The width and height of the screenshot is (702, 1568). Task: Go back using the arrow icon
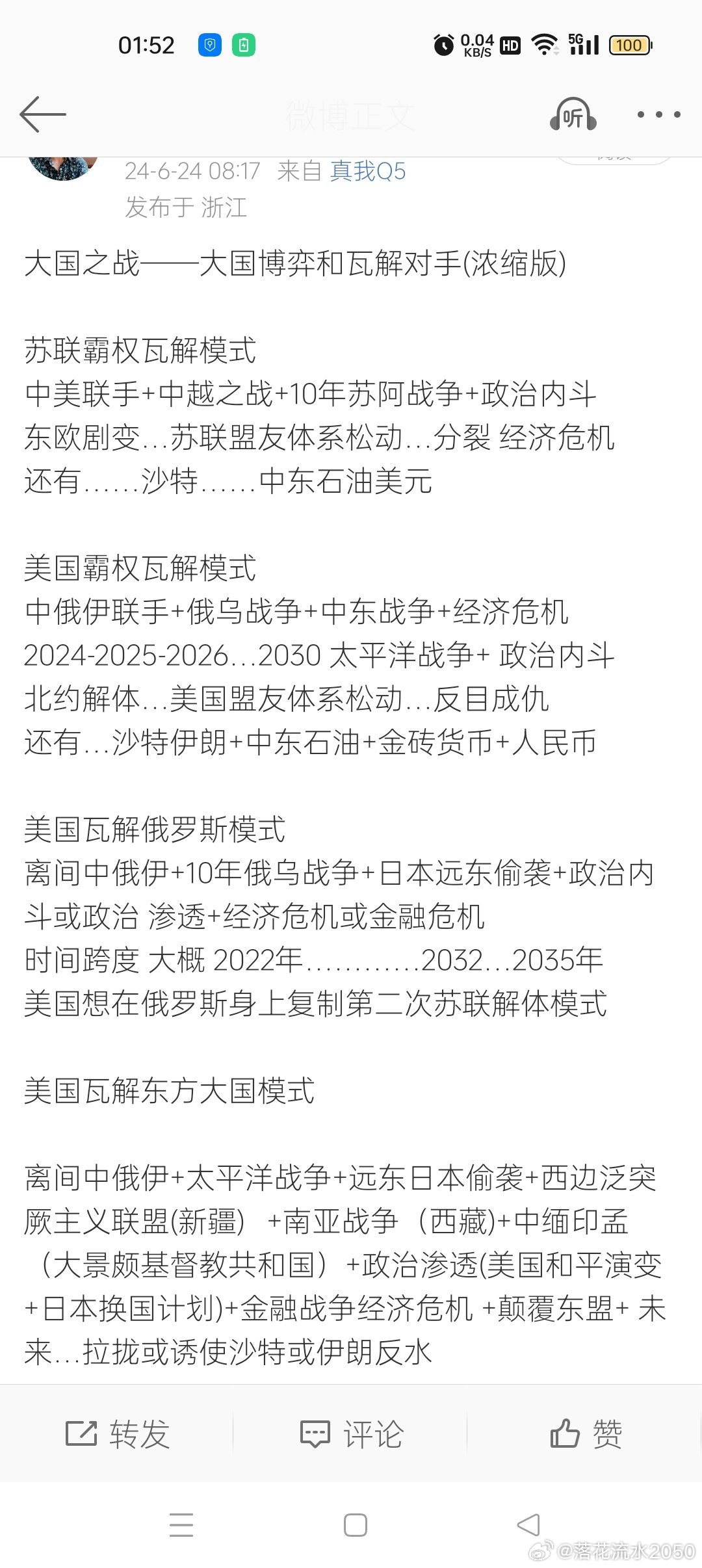click(x=43, y=114)
